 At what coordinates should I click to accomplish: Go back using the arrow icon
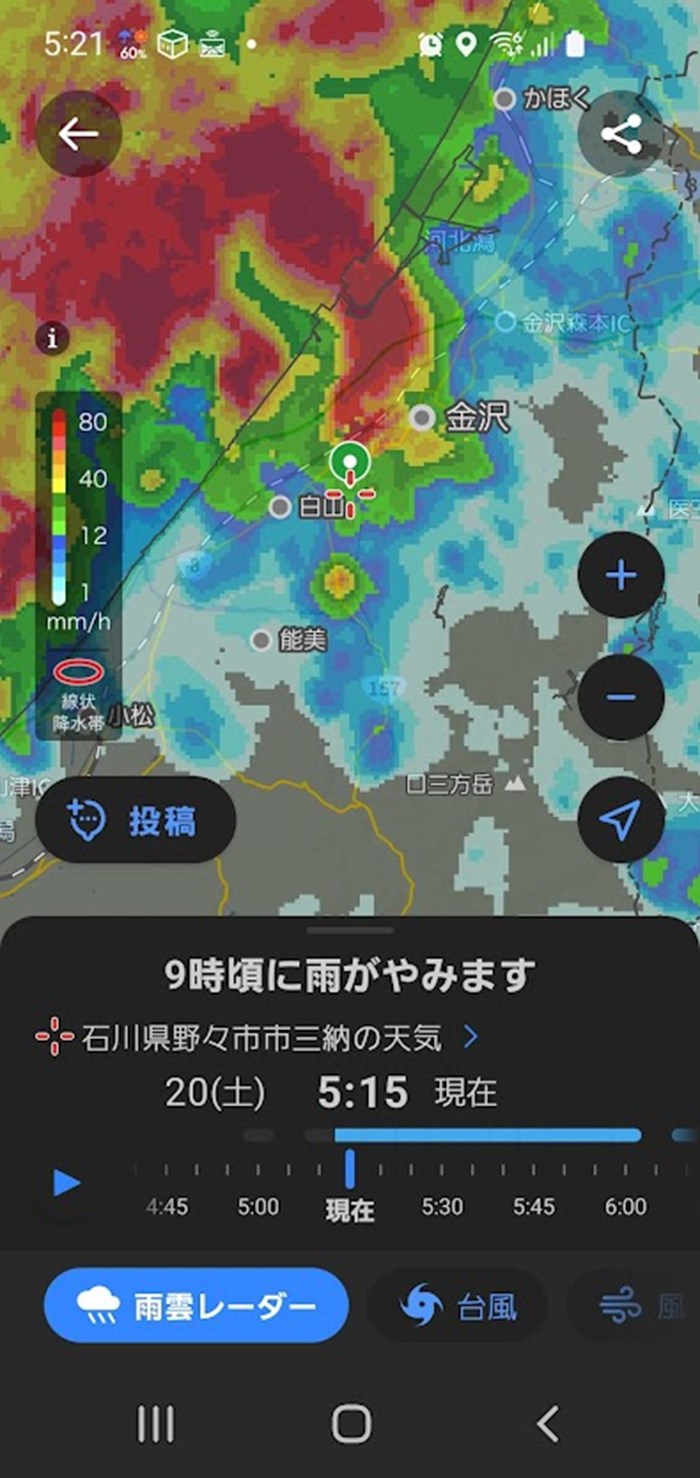[x=78, y=134]
